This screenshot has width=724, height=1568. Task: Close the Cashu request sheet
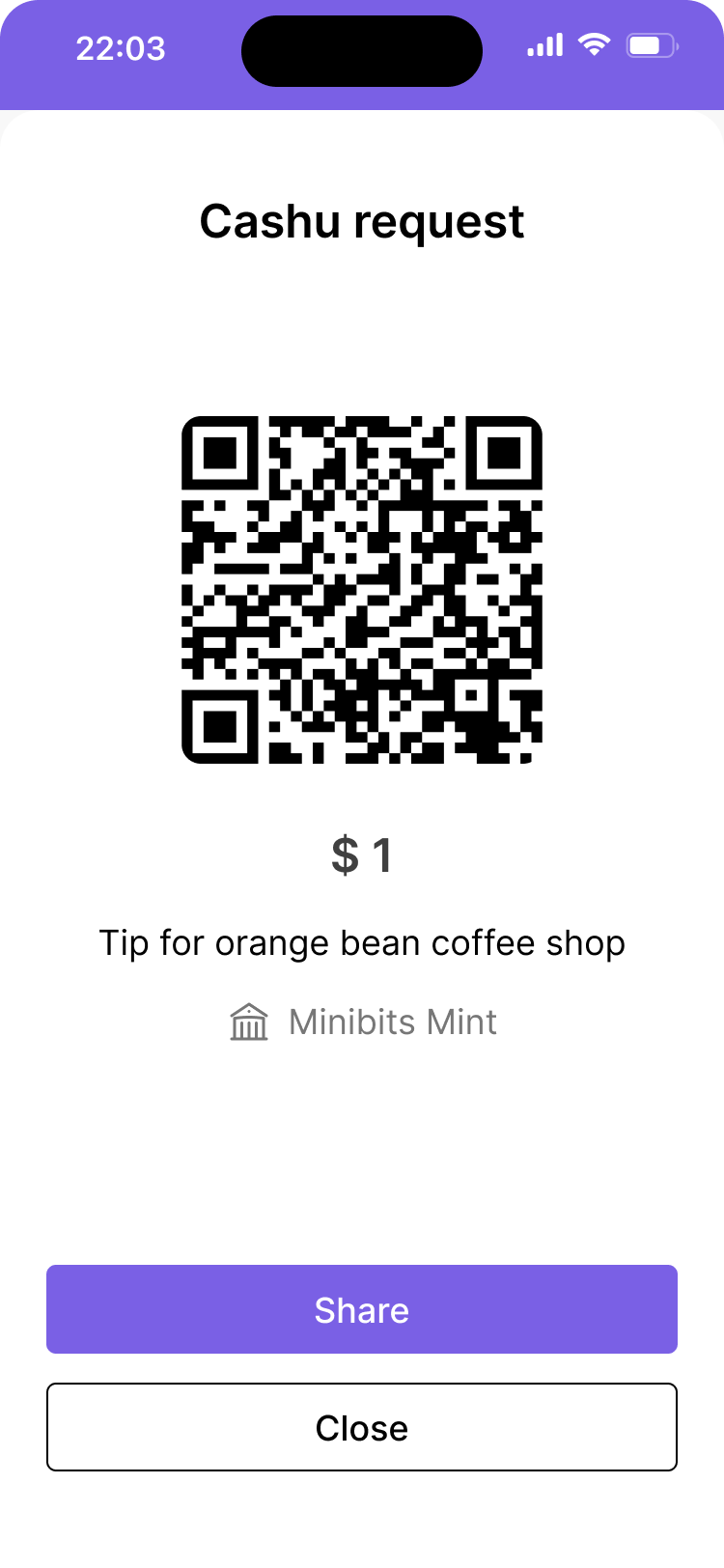pos(362,1427)
